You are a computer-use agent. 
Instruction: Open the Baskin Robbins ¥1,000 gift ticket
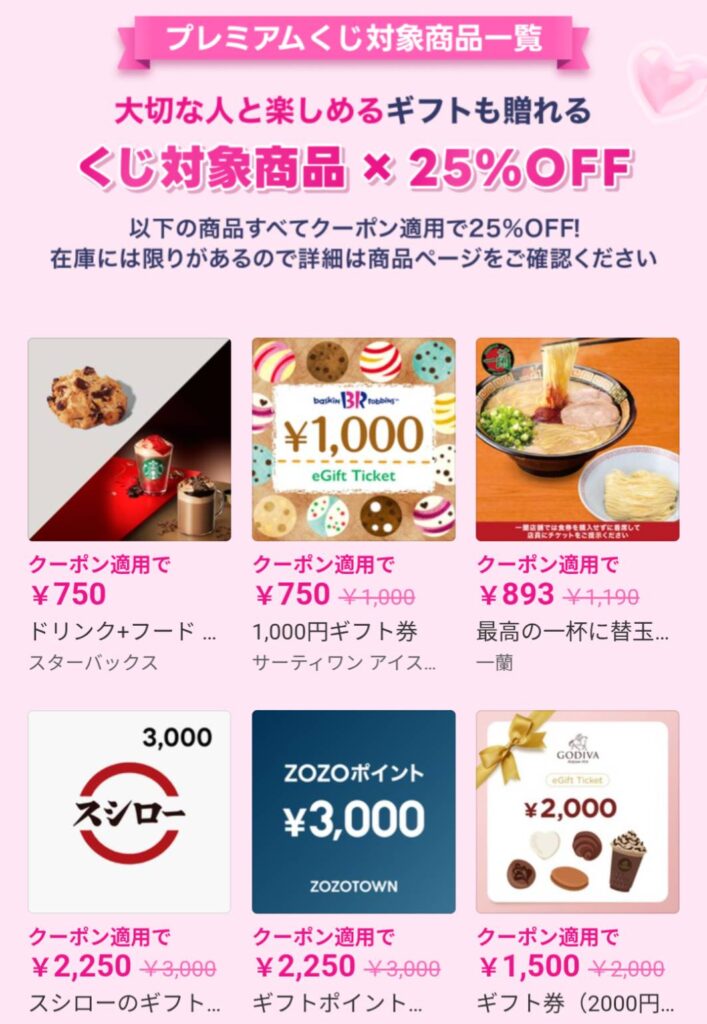(x=353, y=439)
